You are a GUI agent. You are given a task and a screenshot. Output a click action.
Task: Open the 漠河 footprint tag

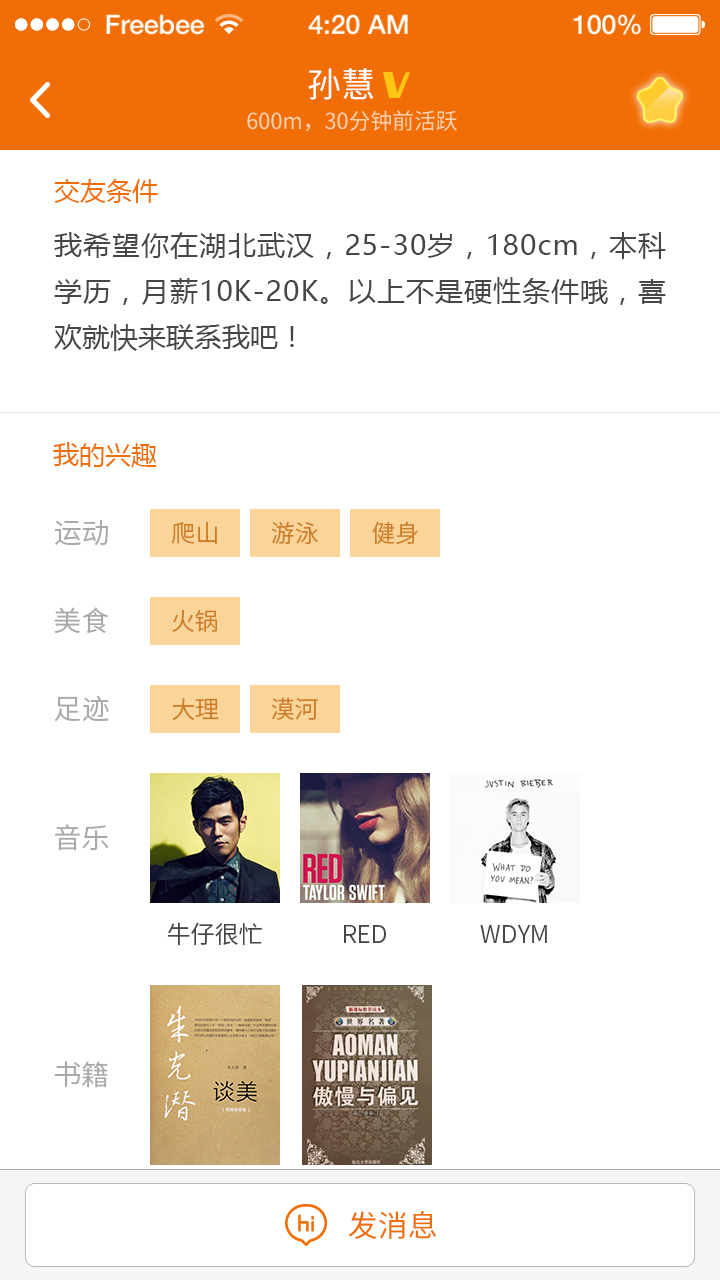pos(295,709)
